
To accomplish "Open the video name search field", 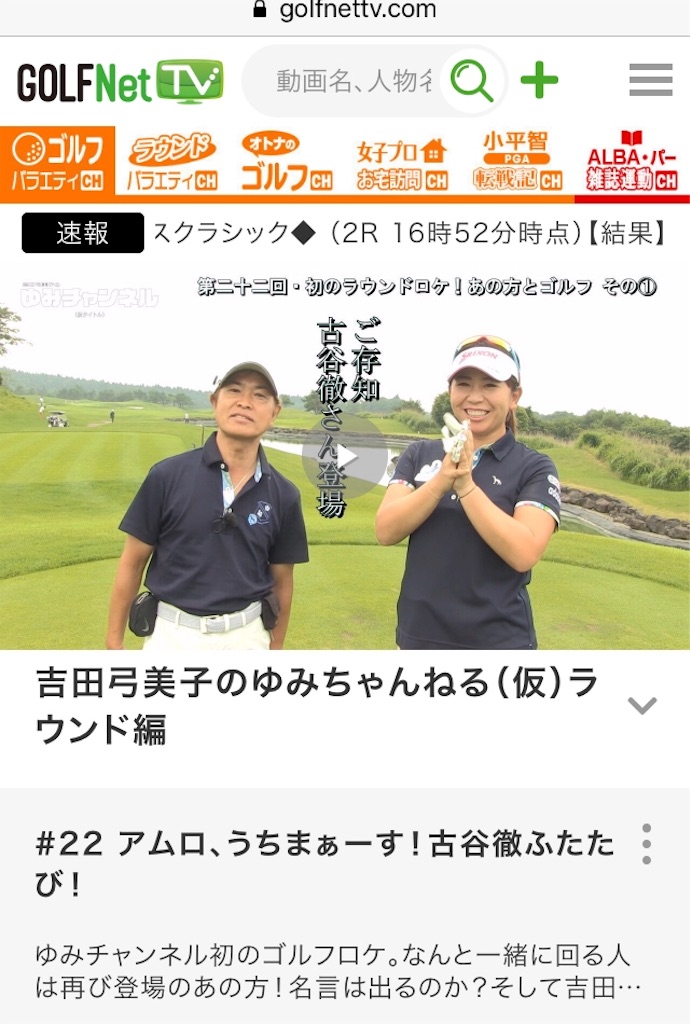I will 352,81.
